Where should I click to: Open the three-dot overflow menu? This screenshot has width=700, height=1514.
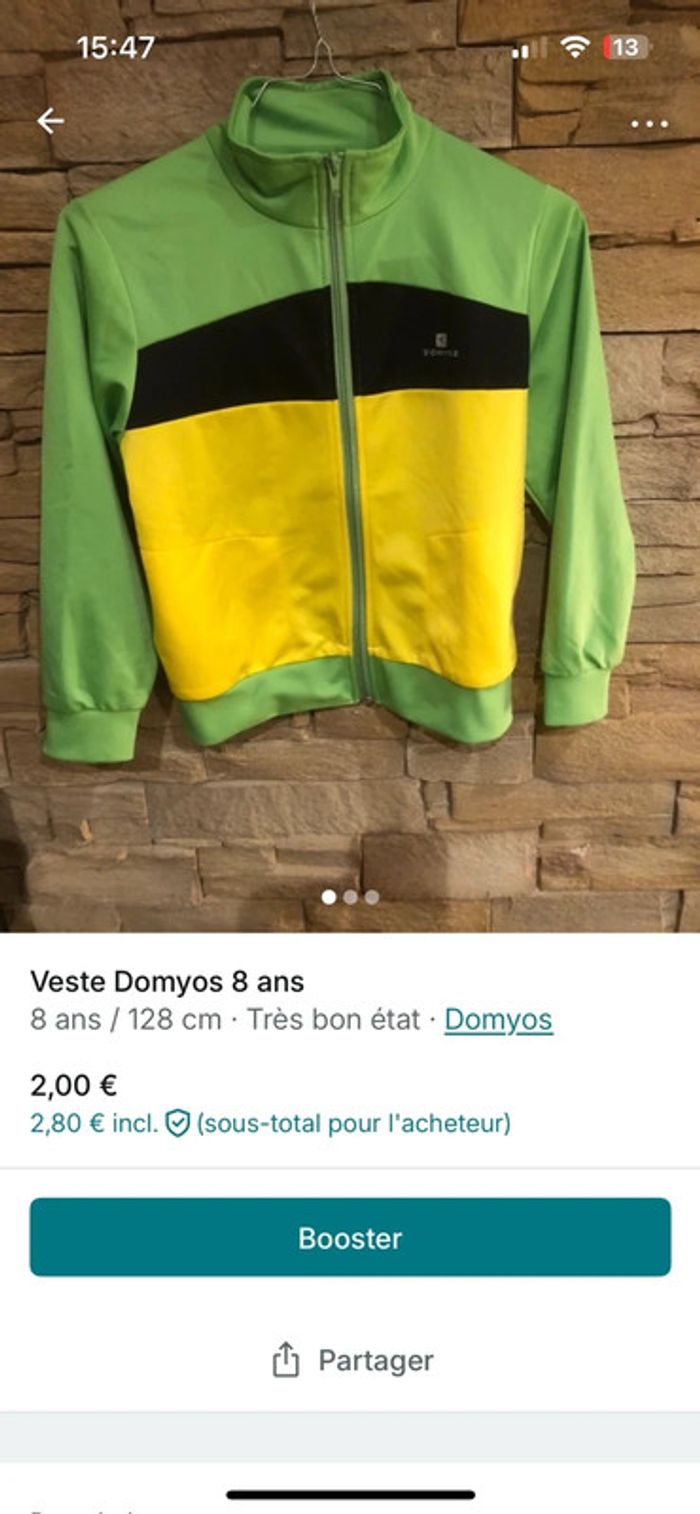[649, 124]
